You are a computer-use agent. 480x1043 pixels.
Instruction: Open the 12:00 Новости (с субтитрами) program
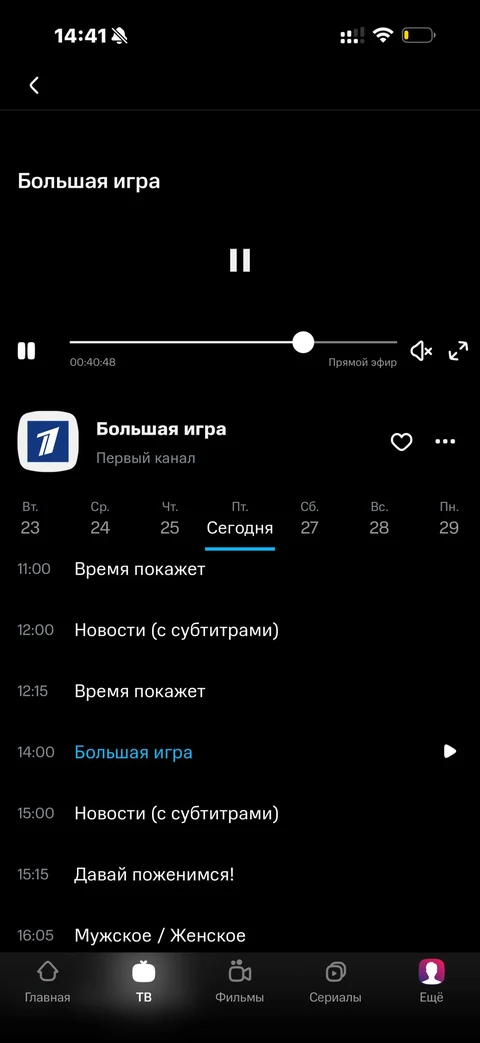(x=240, y=630)
